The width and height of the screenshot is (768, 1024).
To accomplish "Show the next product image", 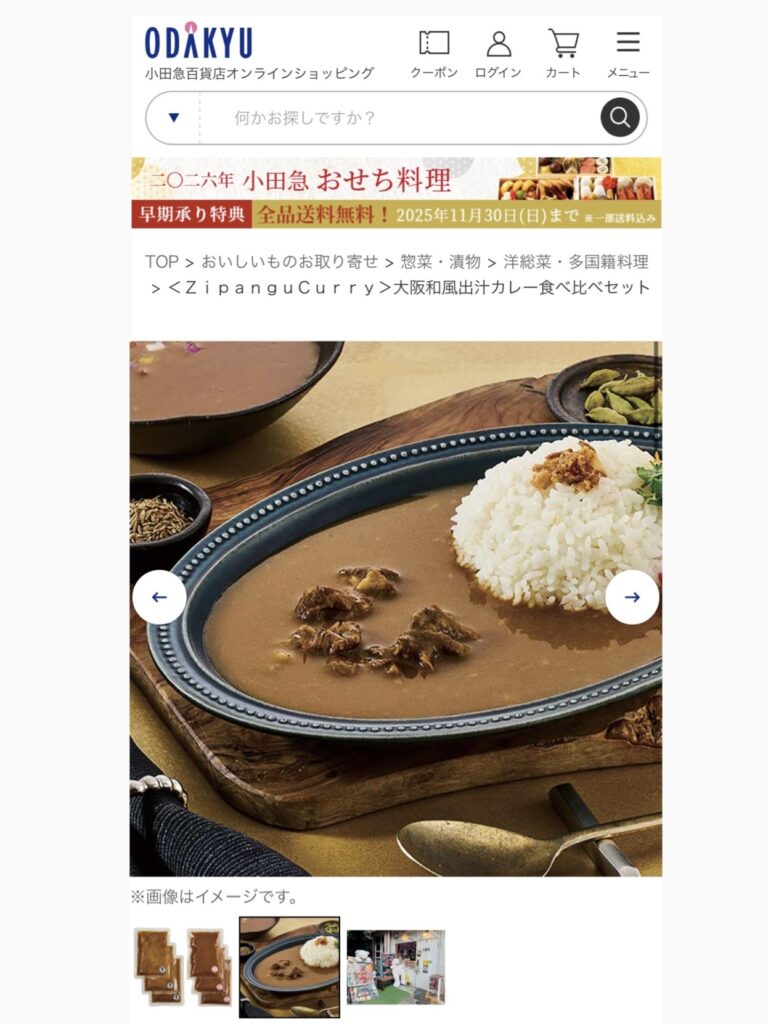I will click(632, 597).
